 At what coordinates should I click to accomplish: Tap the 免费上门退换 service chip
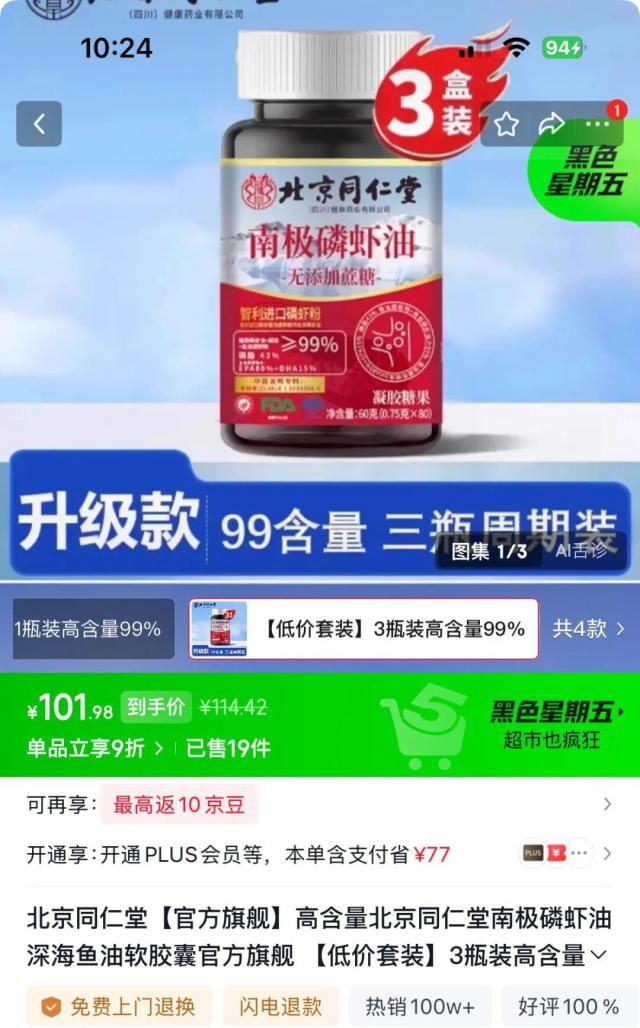tap(119, 1006)
